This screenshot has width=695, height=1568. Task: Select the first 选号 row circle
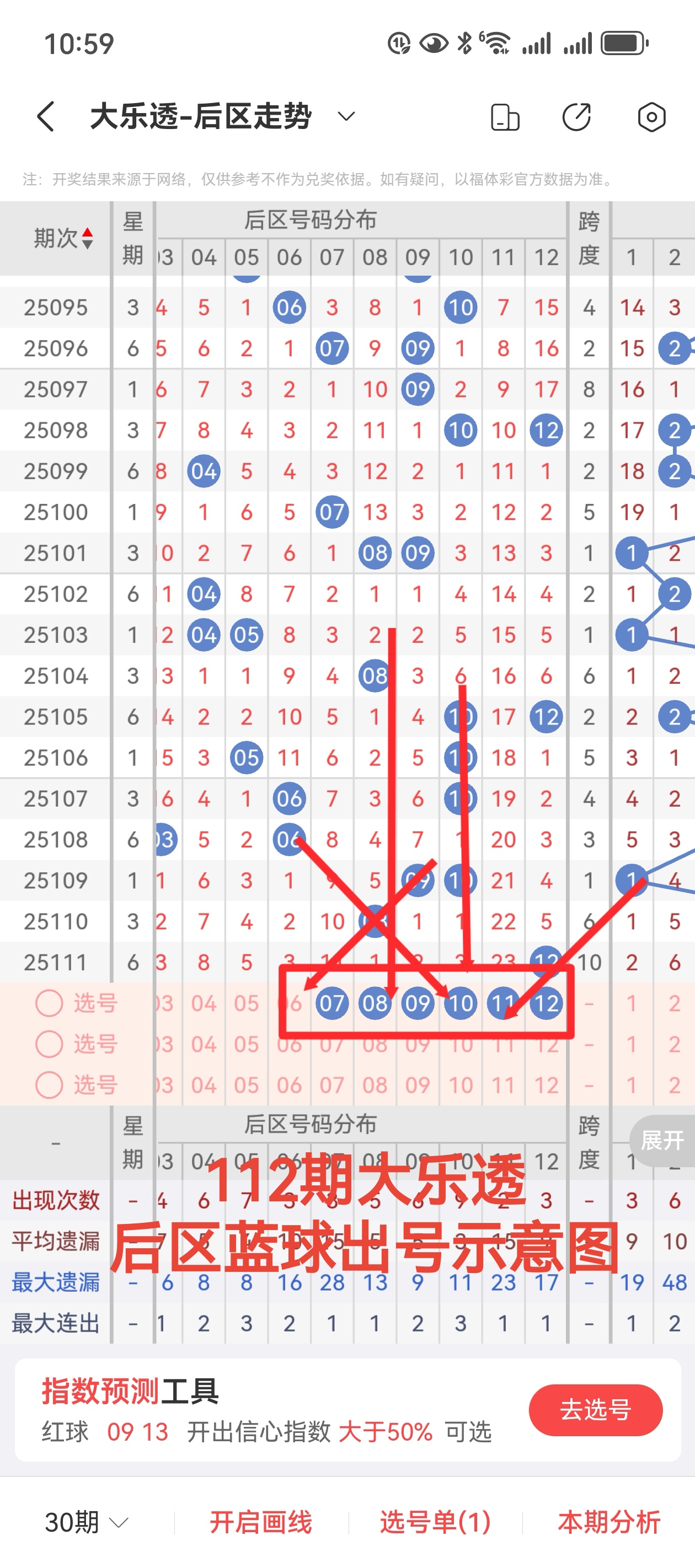[x=49, y=1002]
